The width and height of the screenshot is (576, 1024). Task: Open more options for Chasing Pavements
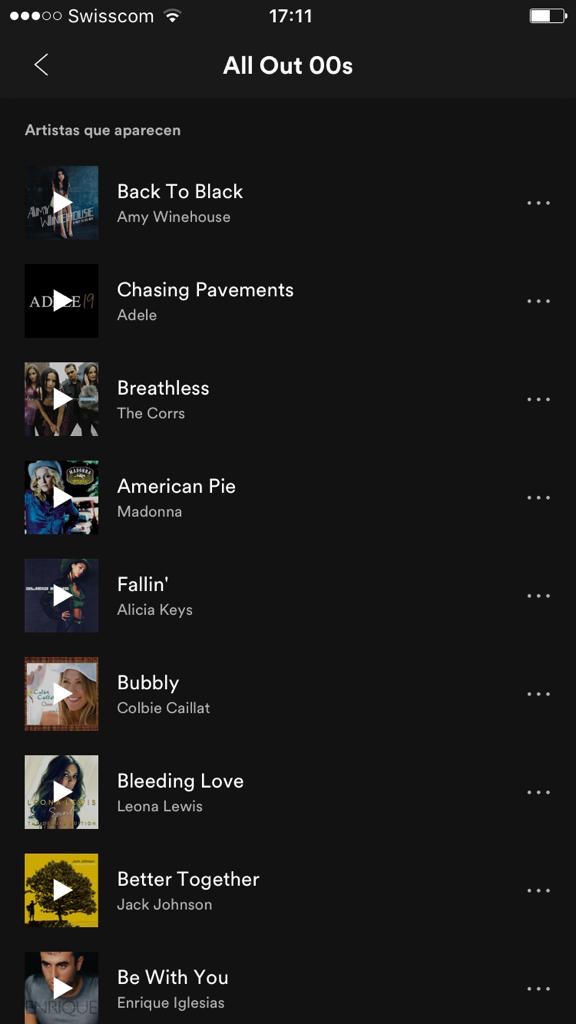click(x=538, y=301)
